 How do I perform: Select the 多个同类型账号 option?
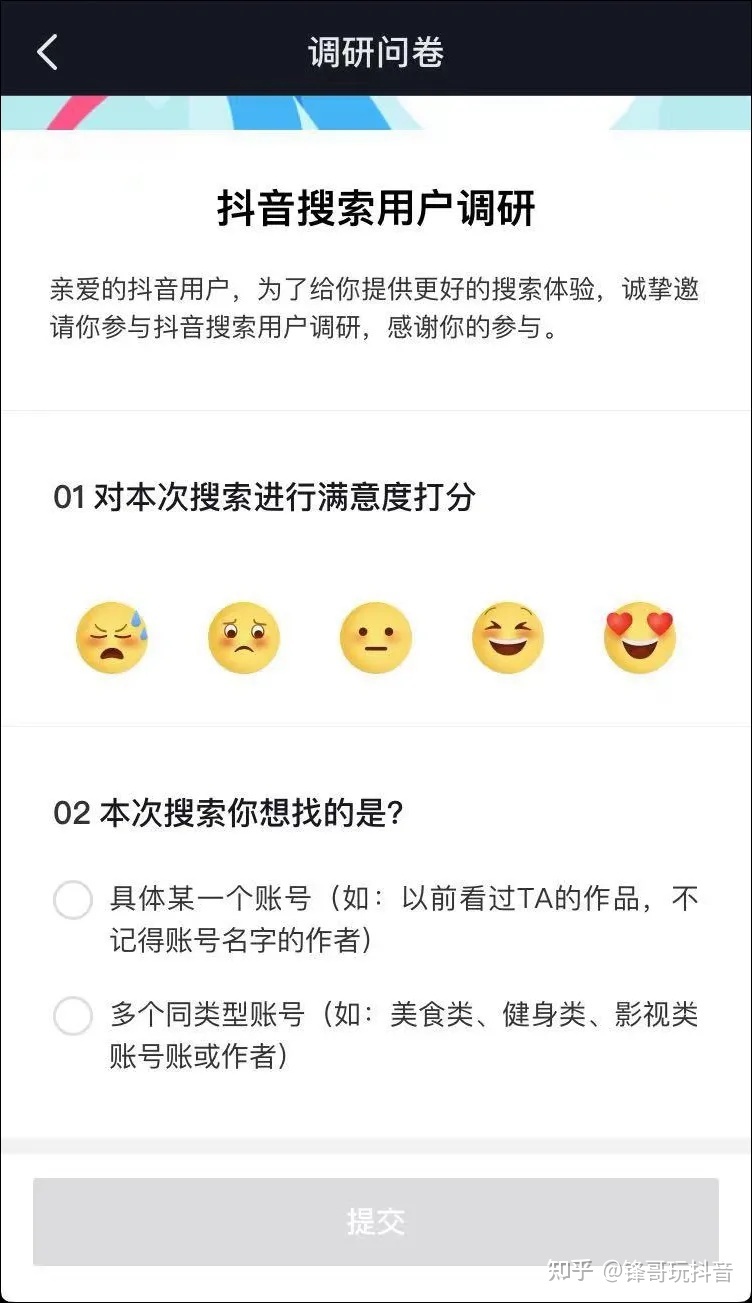73,1017
